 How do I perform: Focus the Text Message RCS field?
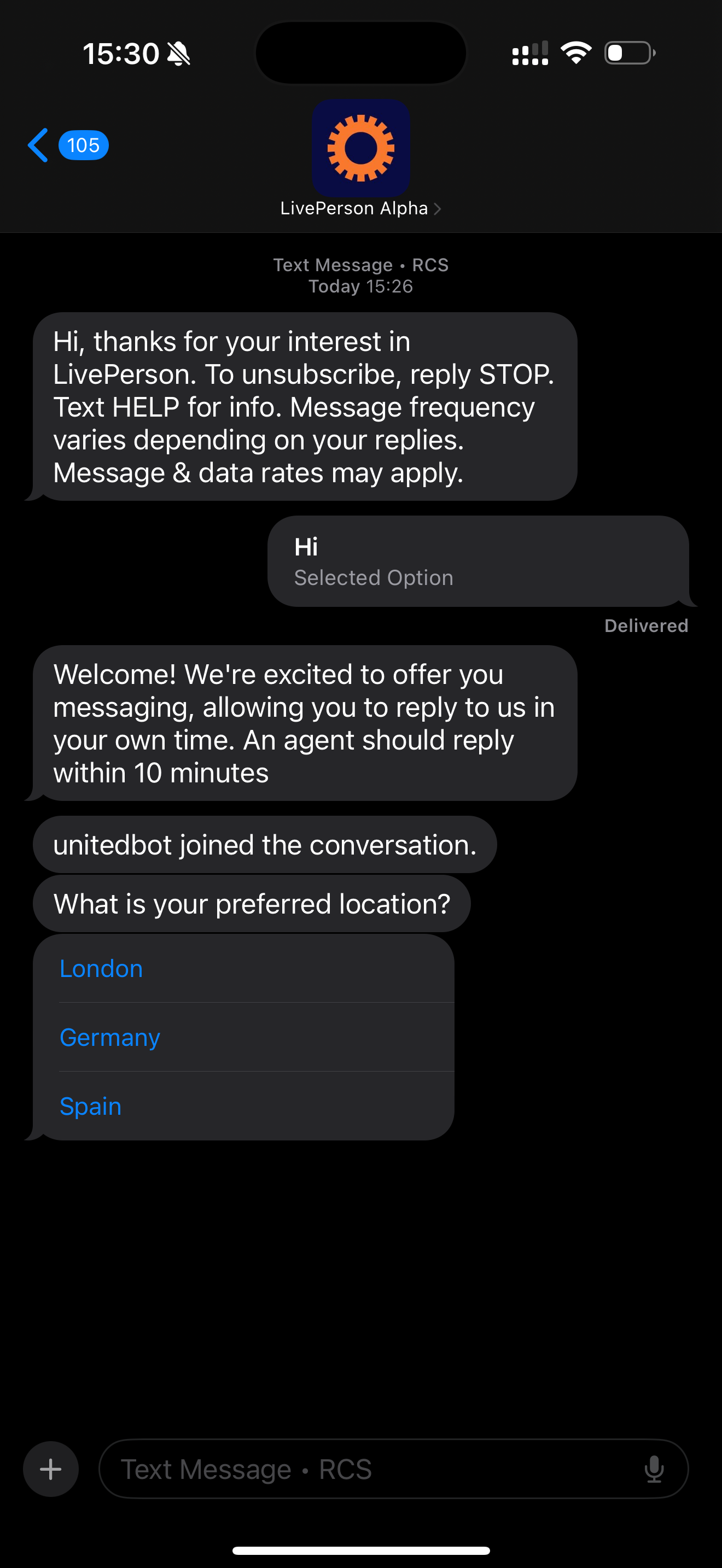click(365, 1469)
